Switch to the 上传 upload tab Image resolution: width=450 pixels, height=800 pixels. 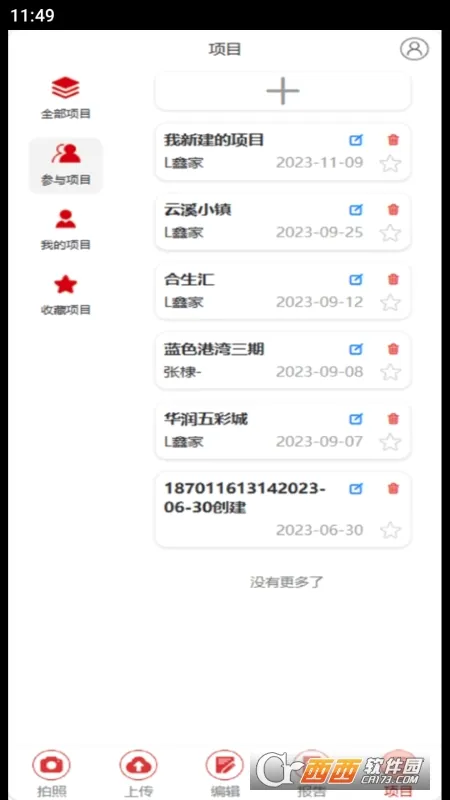[138, 774]
